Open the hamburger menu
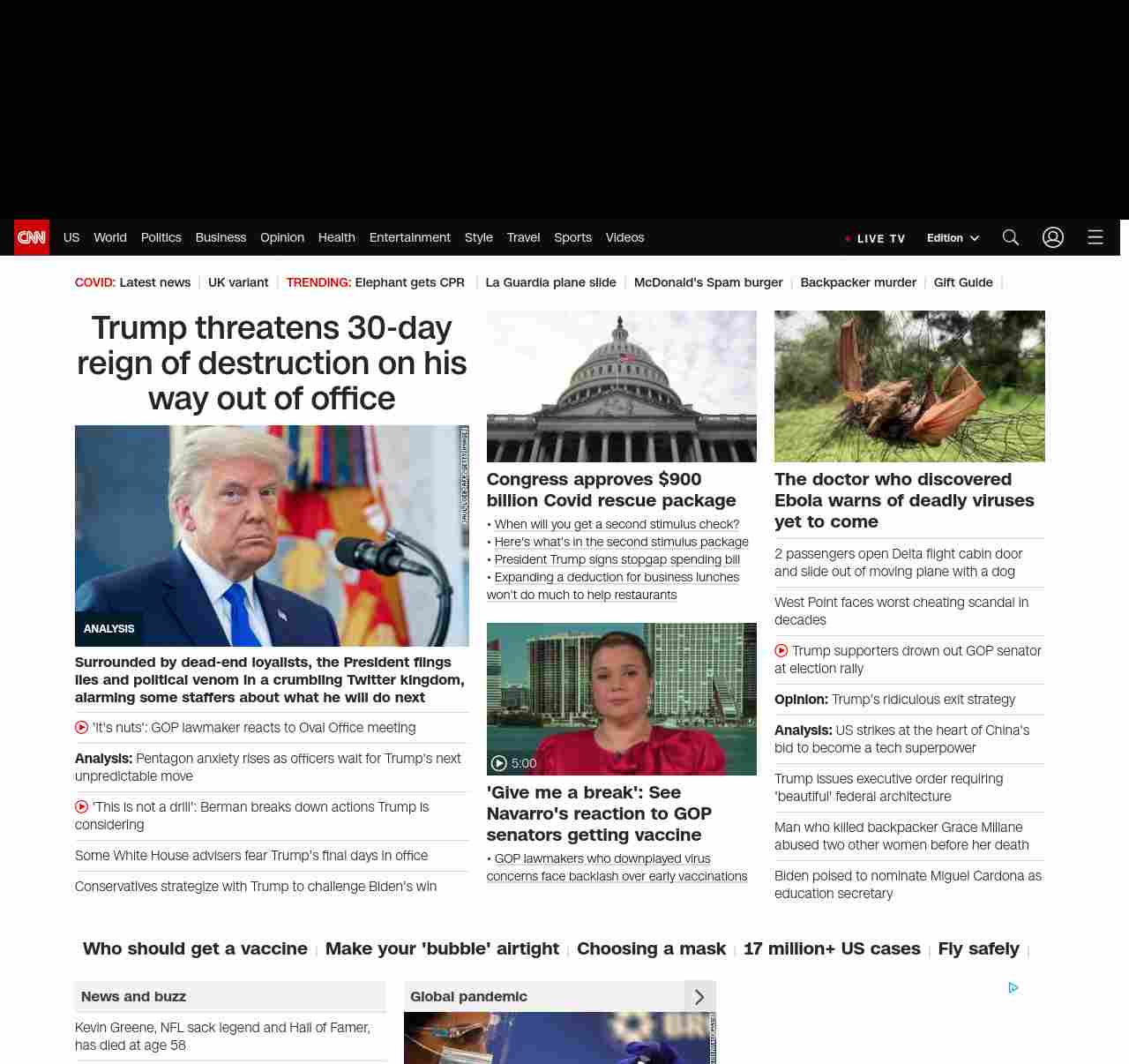Screen dimensions: 1129x1064 (1095, 237)
